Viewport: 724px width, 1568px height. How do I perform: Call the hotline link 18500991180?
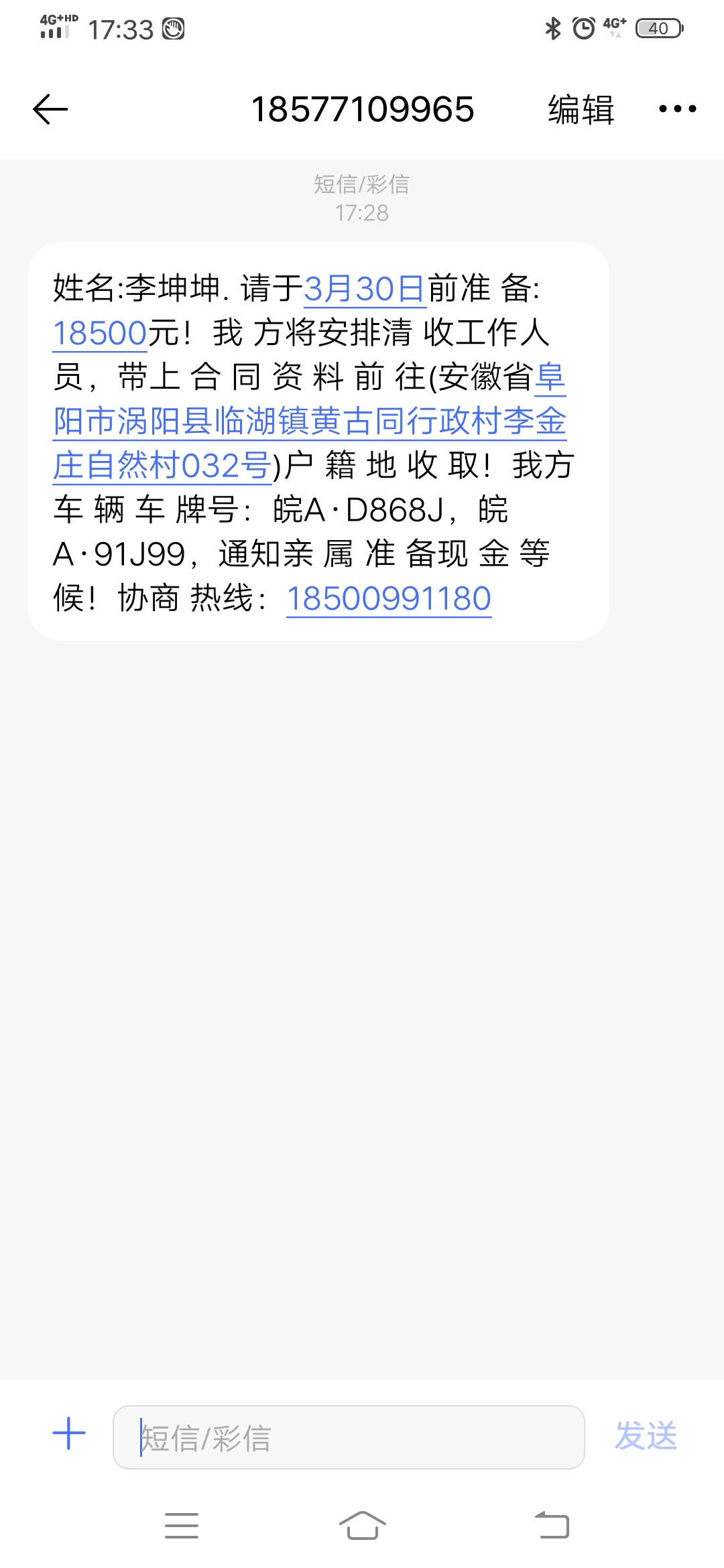tap(389, 598)
